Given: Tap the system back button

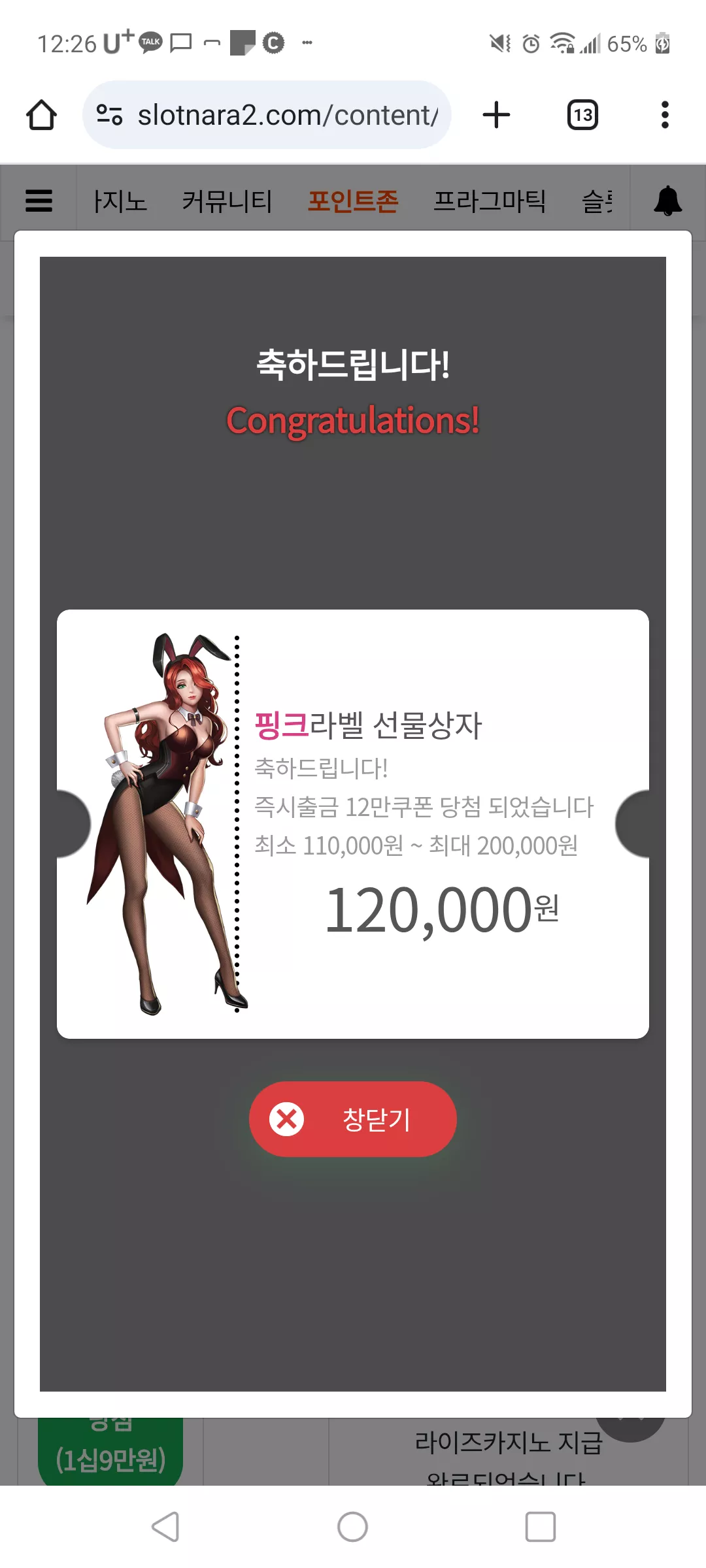Looking at the screenshot, I should [x=165, y=1527].
